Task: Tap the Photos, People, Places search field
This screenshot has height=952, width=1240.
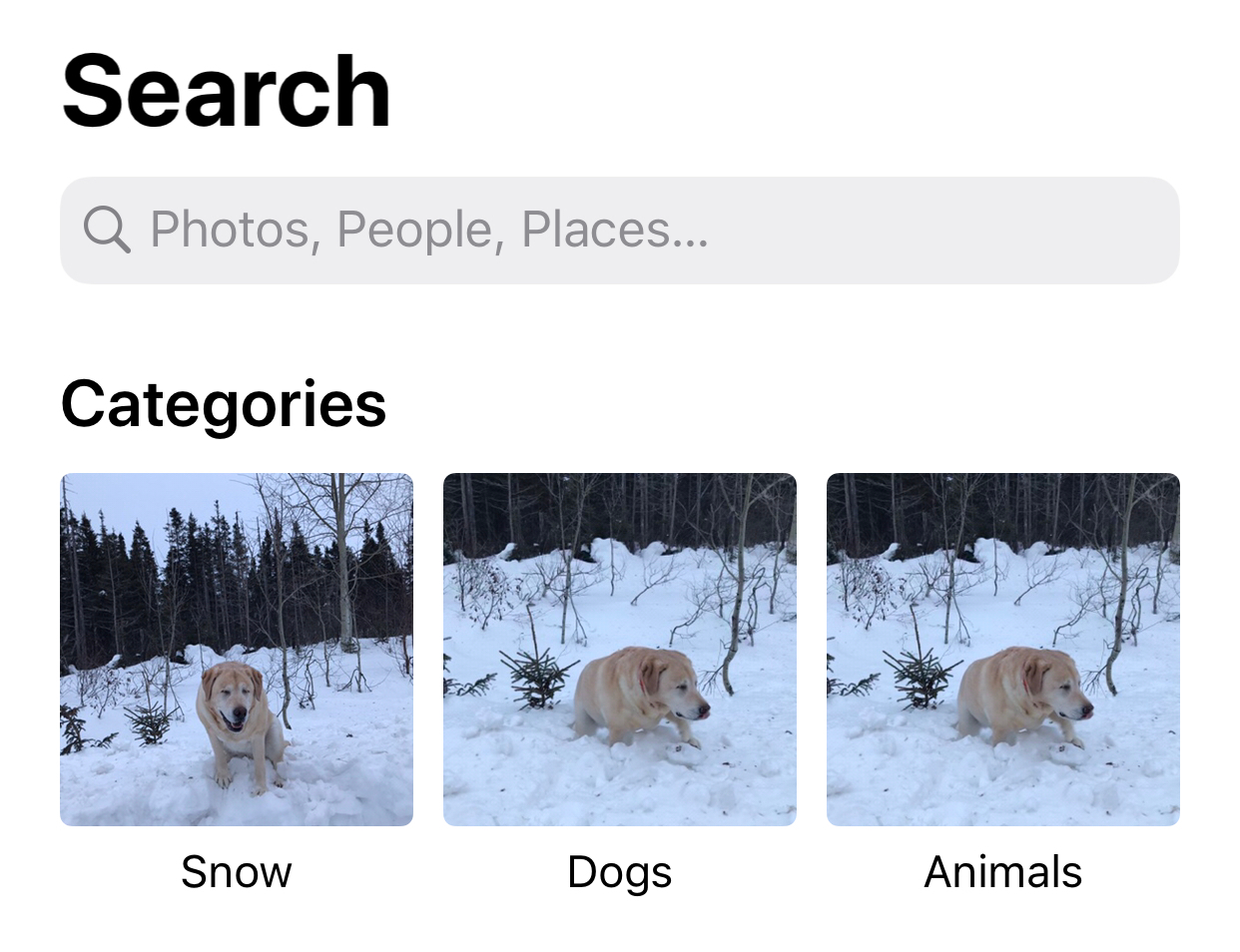Action: 619,231
